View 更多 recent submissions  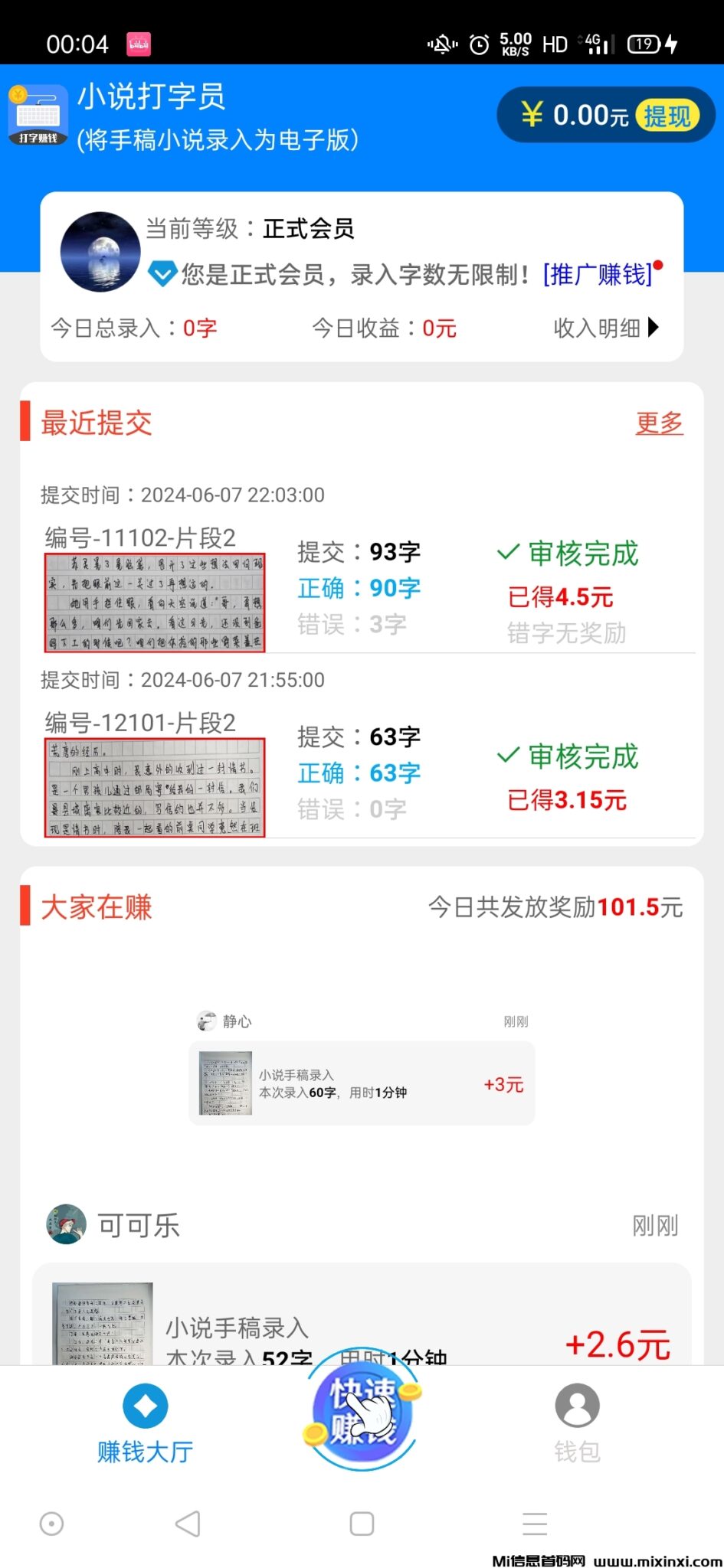(x=659, y=423)
